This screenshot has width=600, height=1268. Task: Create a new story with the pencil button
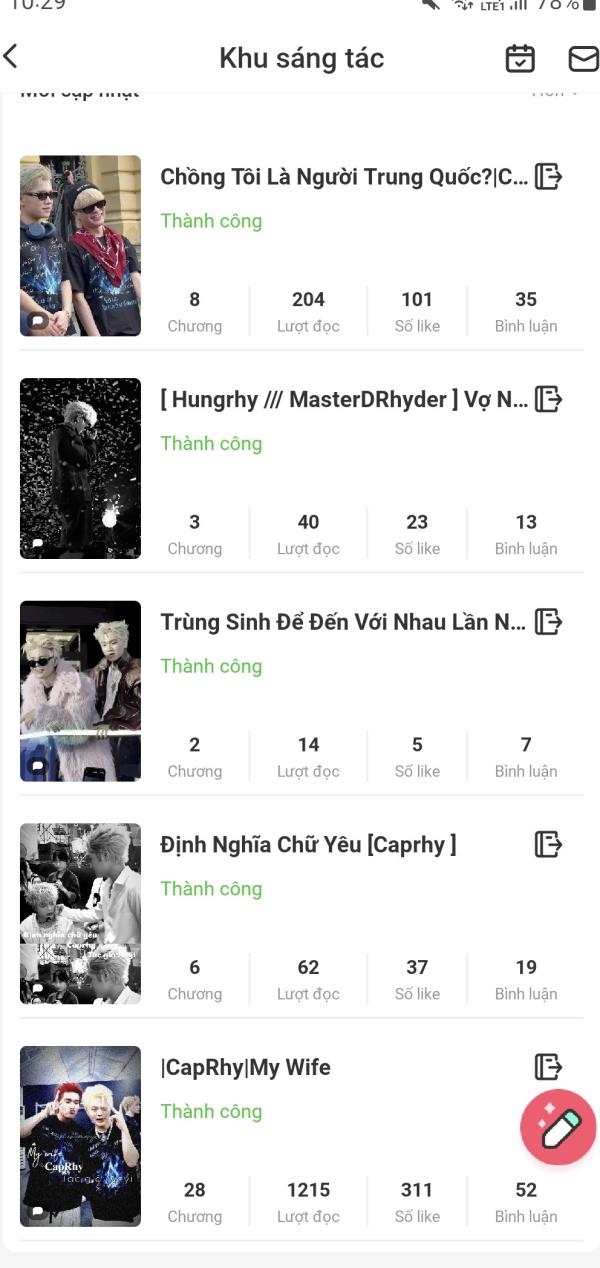click(x=558, y=1127)
